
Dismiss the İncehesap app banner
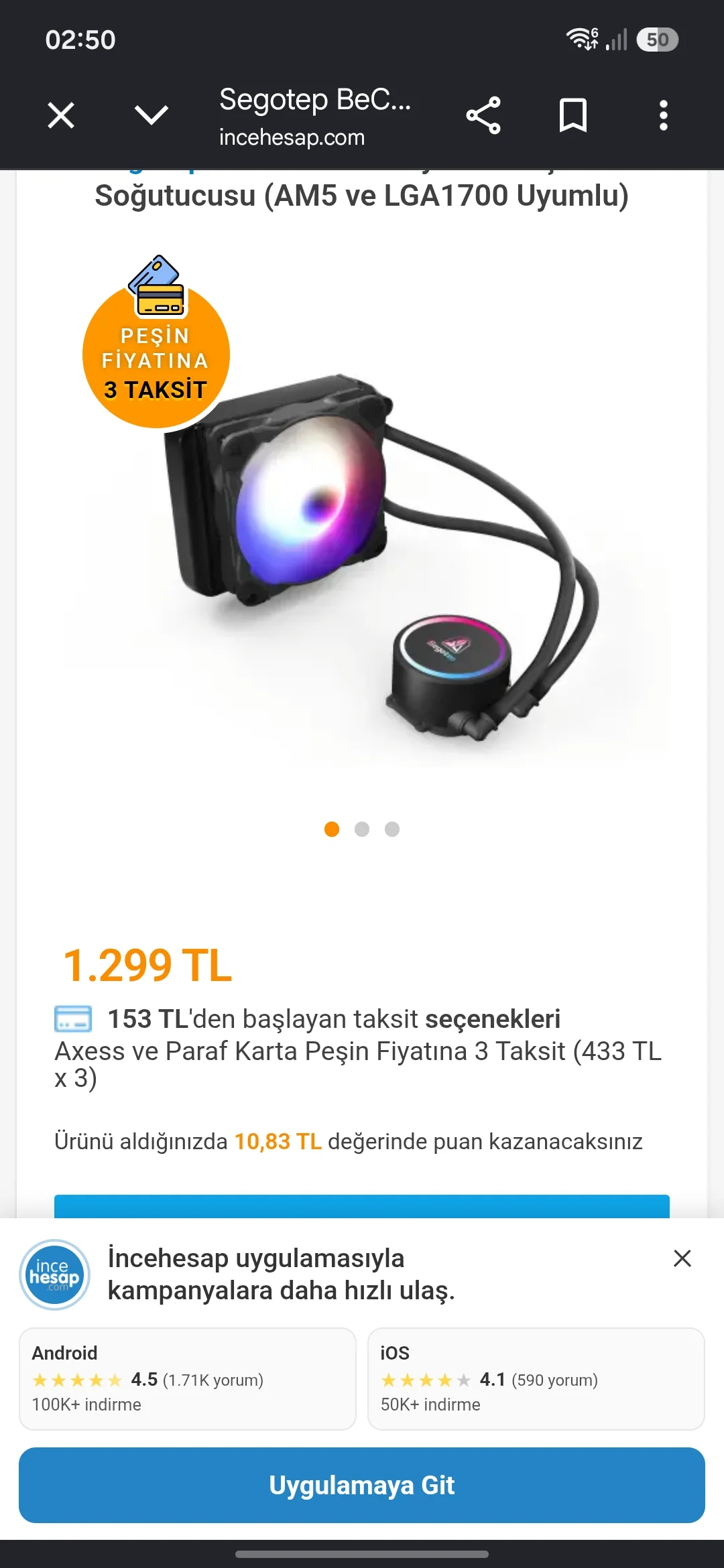(x=682, y=1258)
